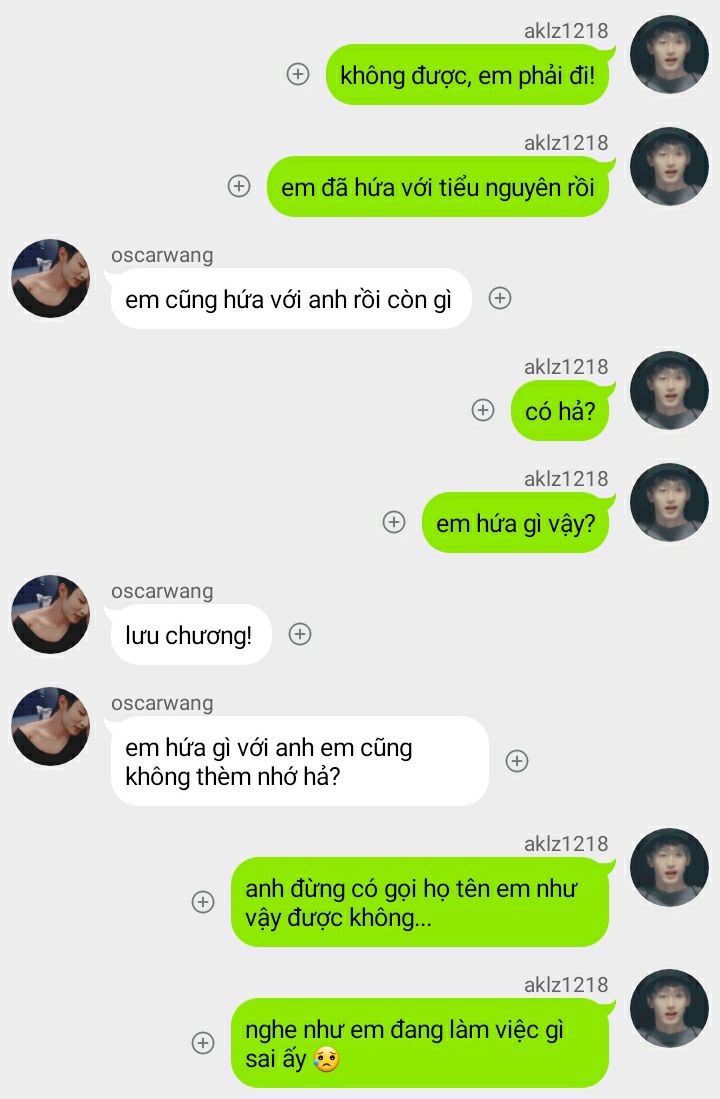Screen dimensions: 720x1099
Task: Open plus beside "em hứa gì với anh em cũng…"
Action: (517, 761)
